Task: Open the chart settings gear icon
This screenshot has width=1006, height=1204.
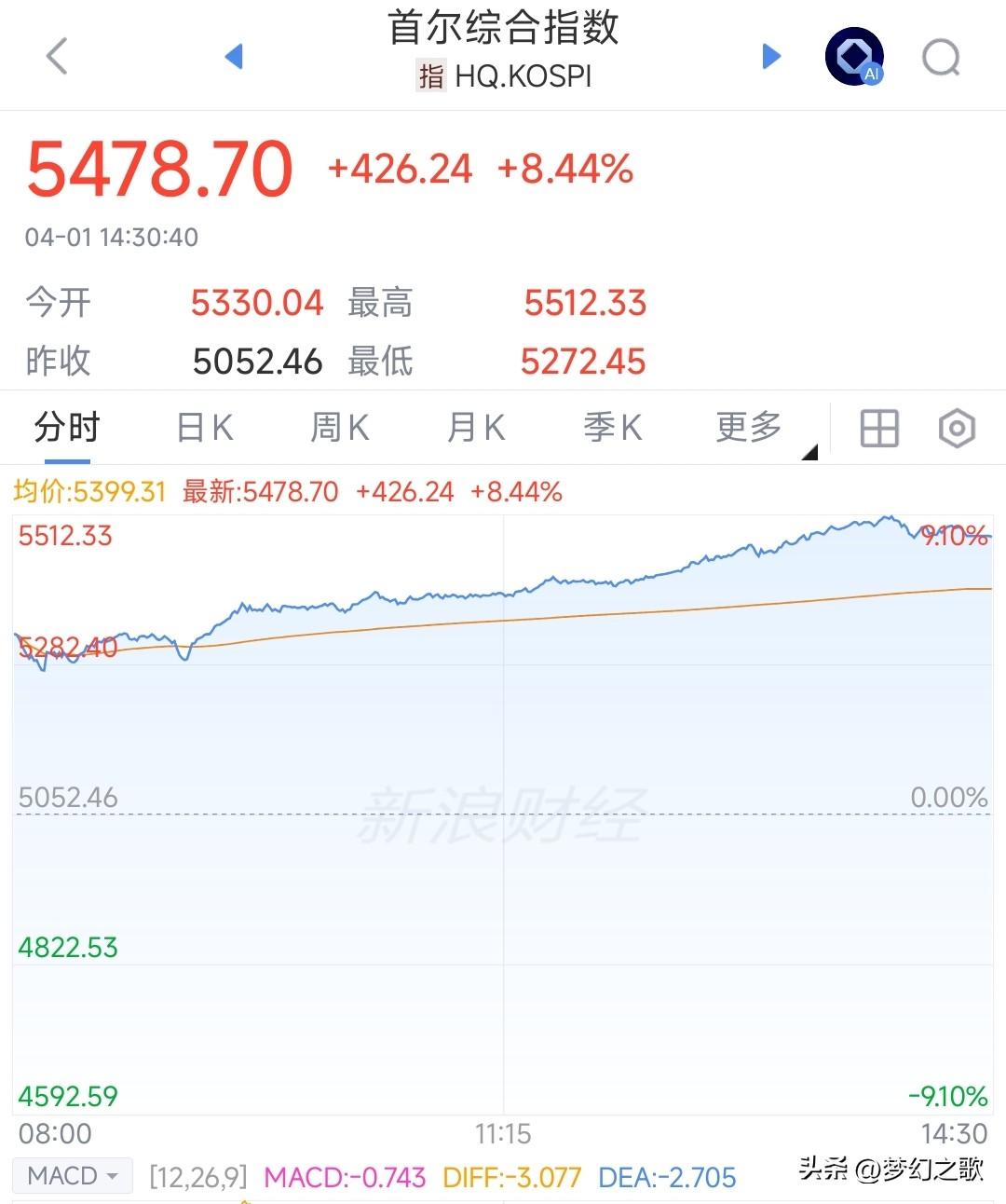Action: [957, 428]
